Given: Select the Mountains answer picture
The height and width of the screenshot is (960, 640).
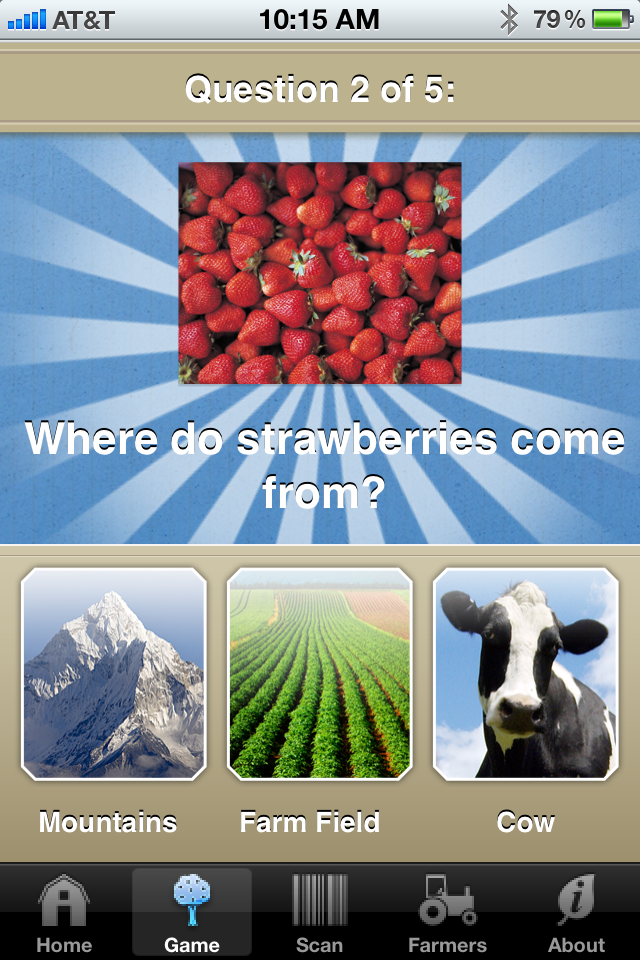Looking at the screenshot, I should [x=113, y=674].
